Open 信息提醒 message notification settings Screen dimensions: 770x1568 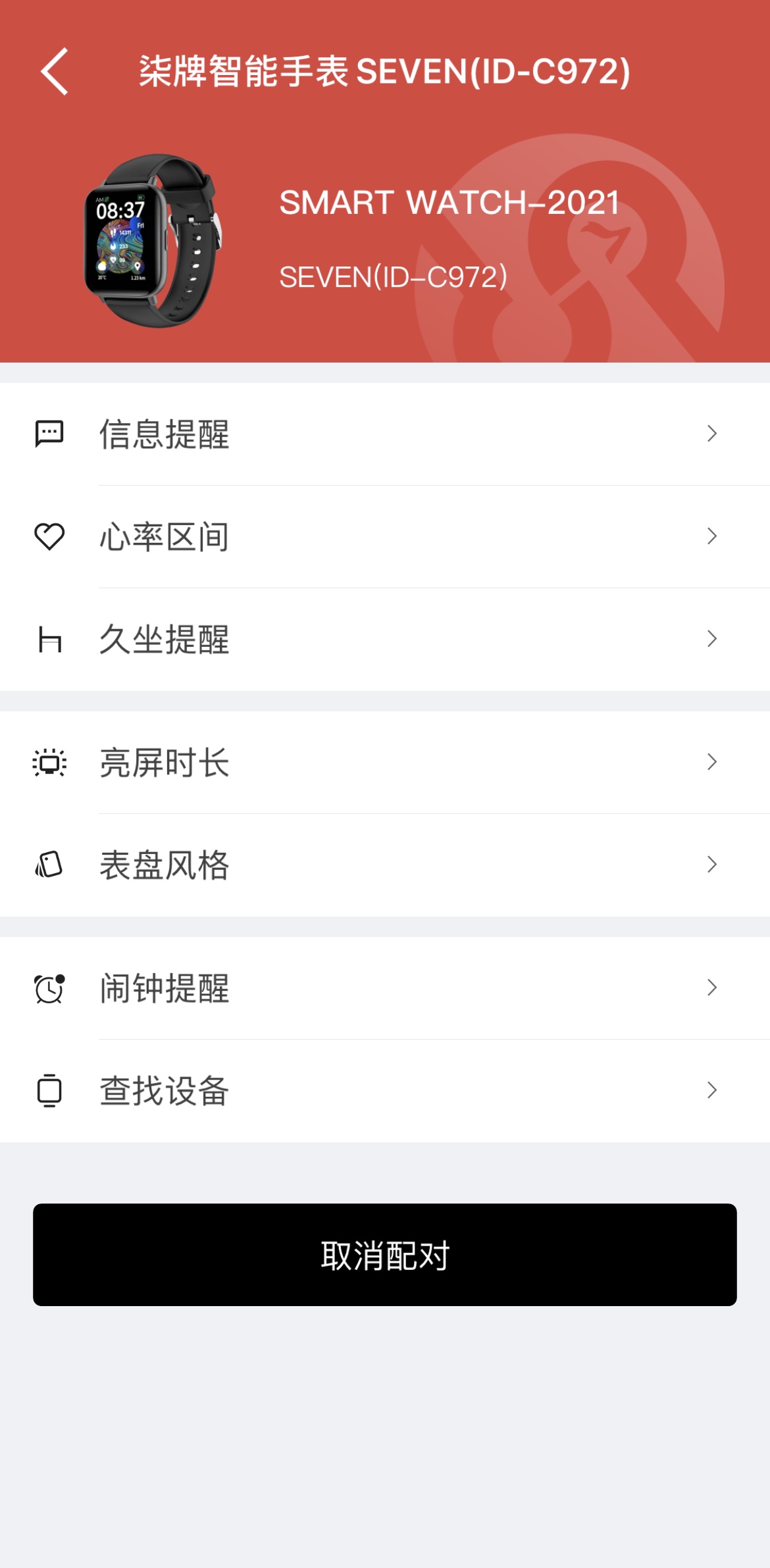point(385,434)
